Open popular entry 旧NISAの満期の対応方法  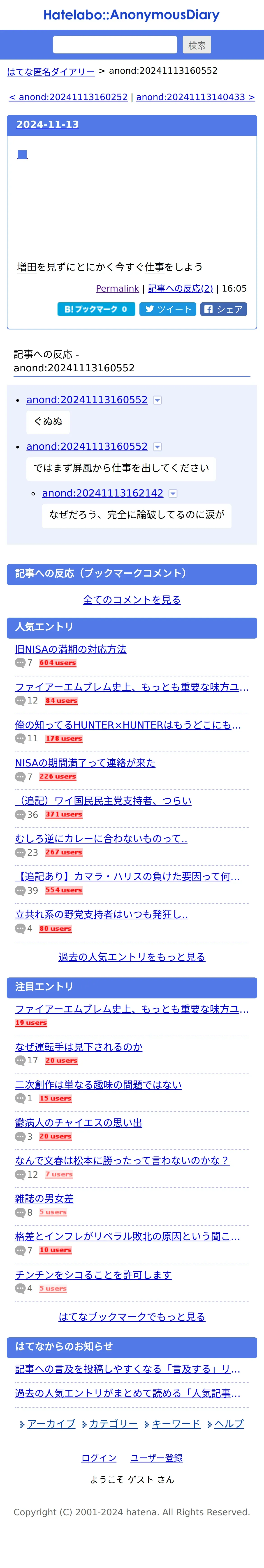(x=71, y=649)
